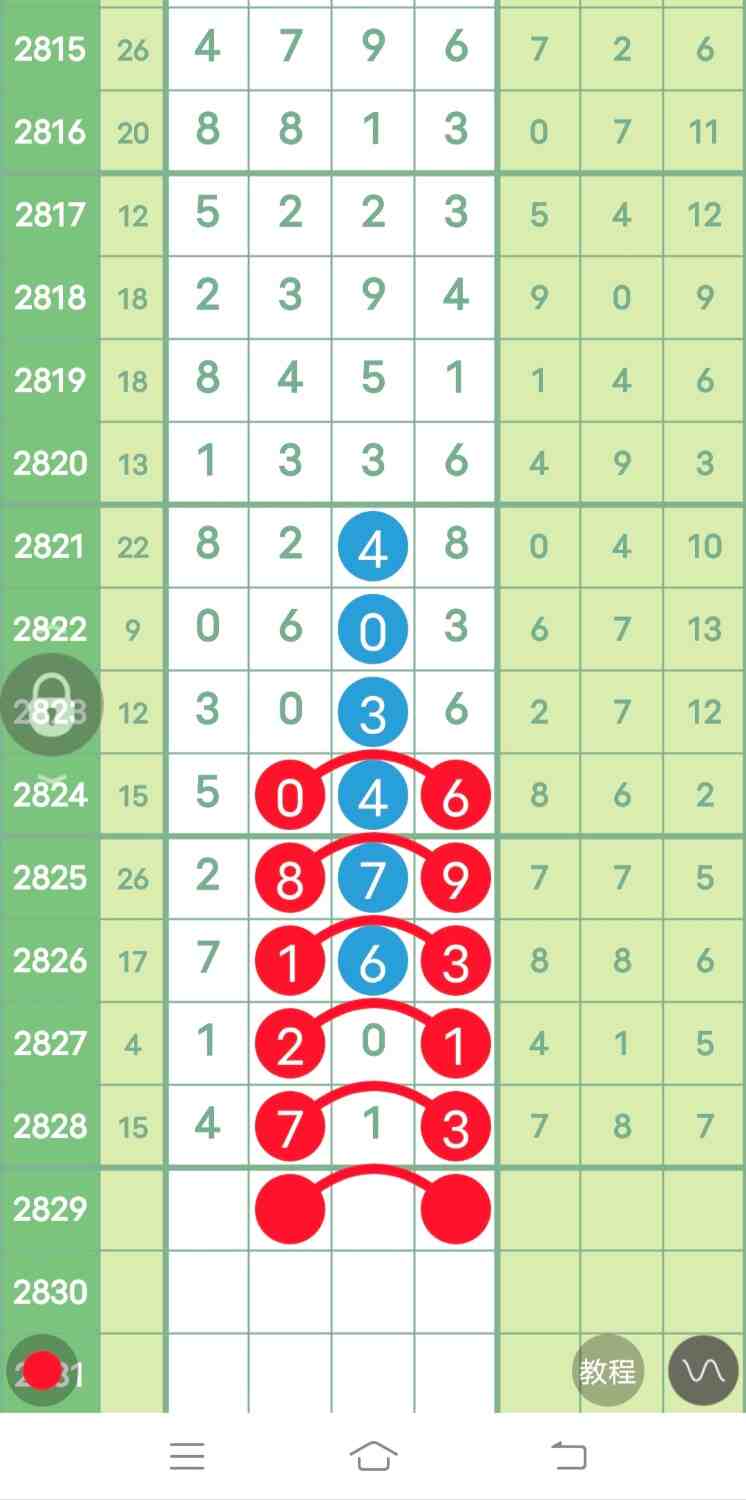Image resolution: width=746 pixels, height=1500 pixels.
Task: Open the recent apps menu button
Action: click(187, 1455)
